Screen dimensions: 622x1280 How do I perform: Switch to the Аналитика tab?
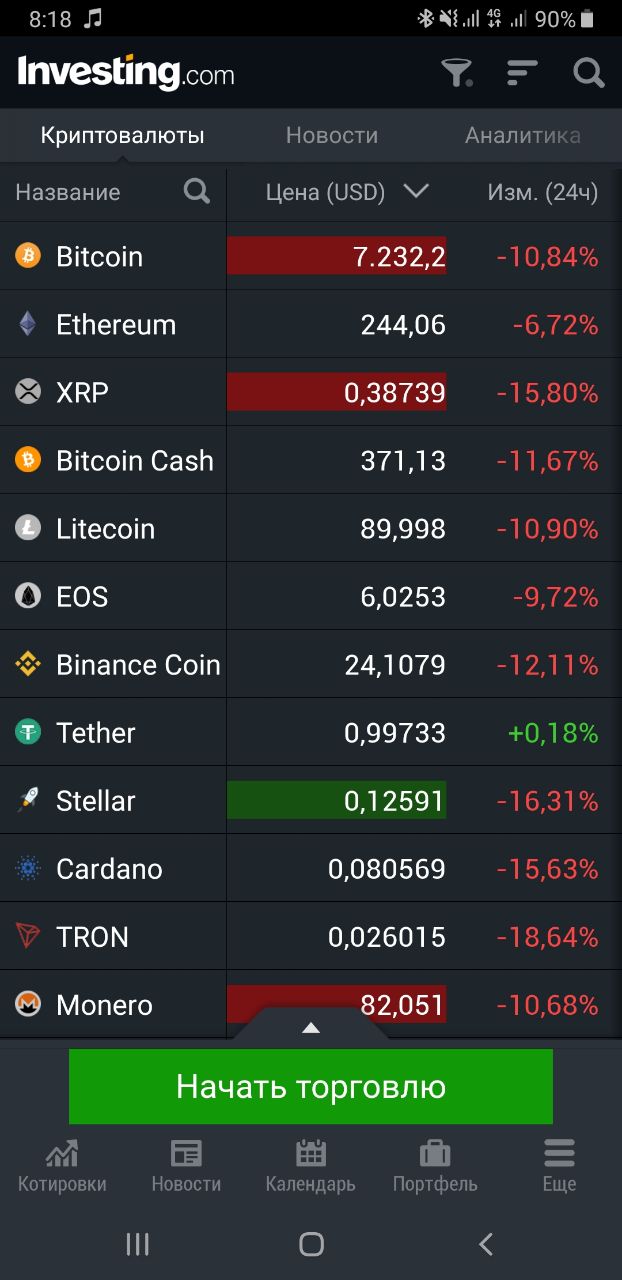point(523,136)
